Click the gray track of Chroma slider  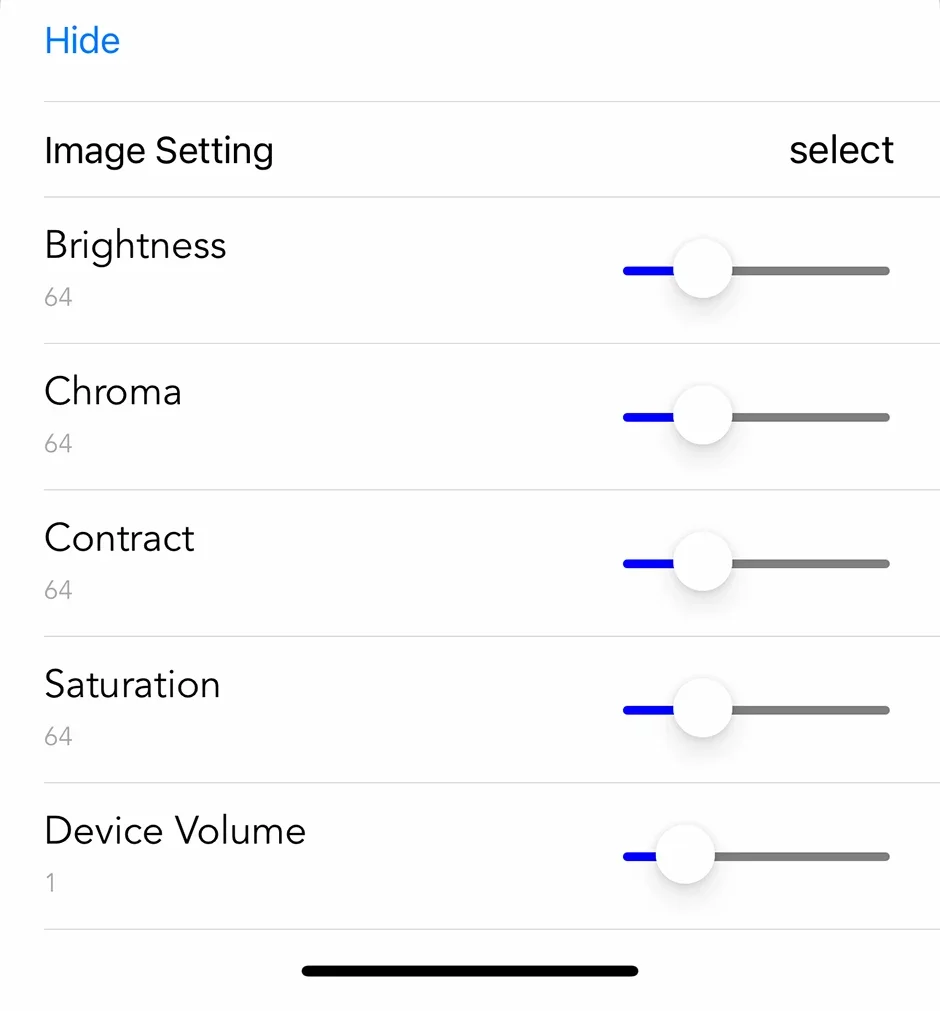click(x=810, y=416)
